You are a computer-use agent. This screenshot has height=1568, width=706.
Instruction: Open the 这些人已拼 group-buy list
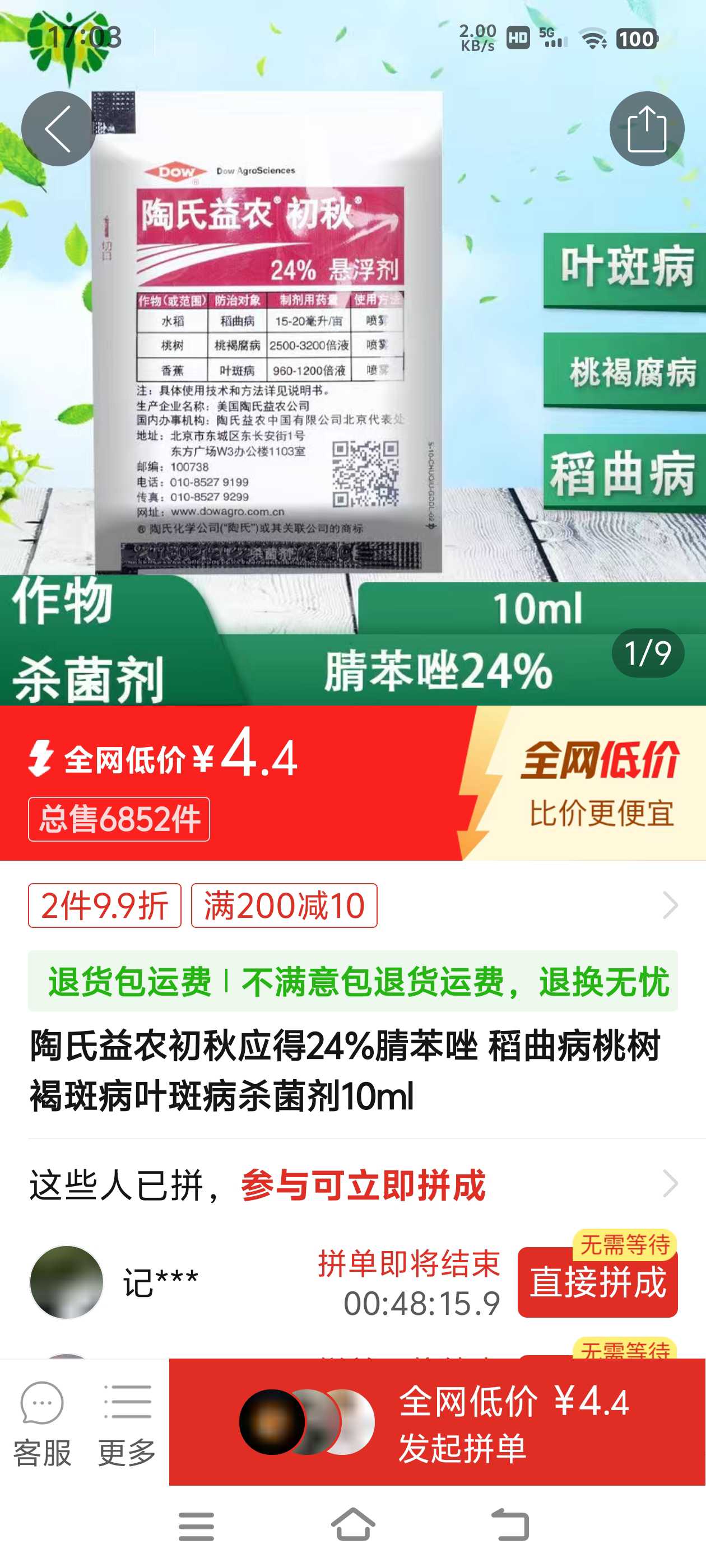pos(352,1184)
